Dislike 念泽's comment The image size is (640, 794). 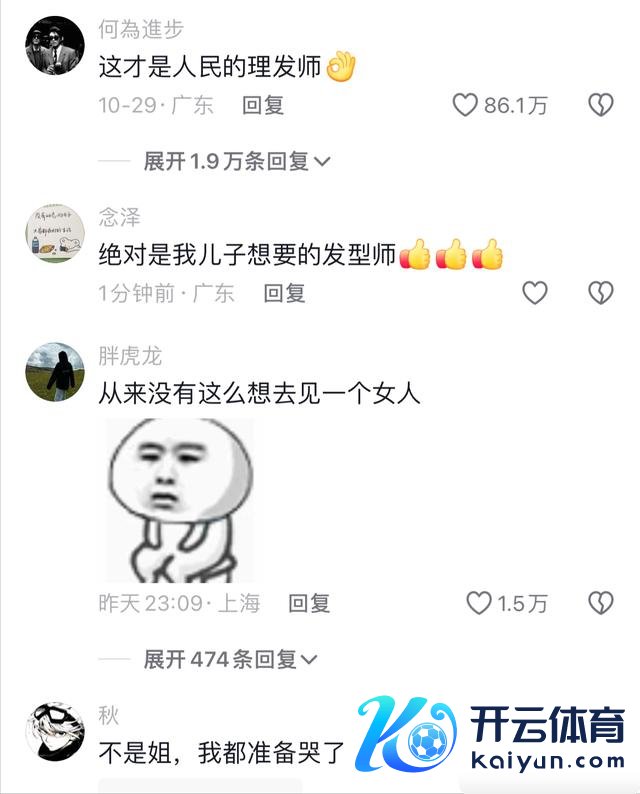600,292
